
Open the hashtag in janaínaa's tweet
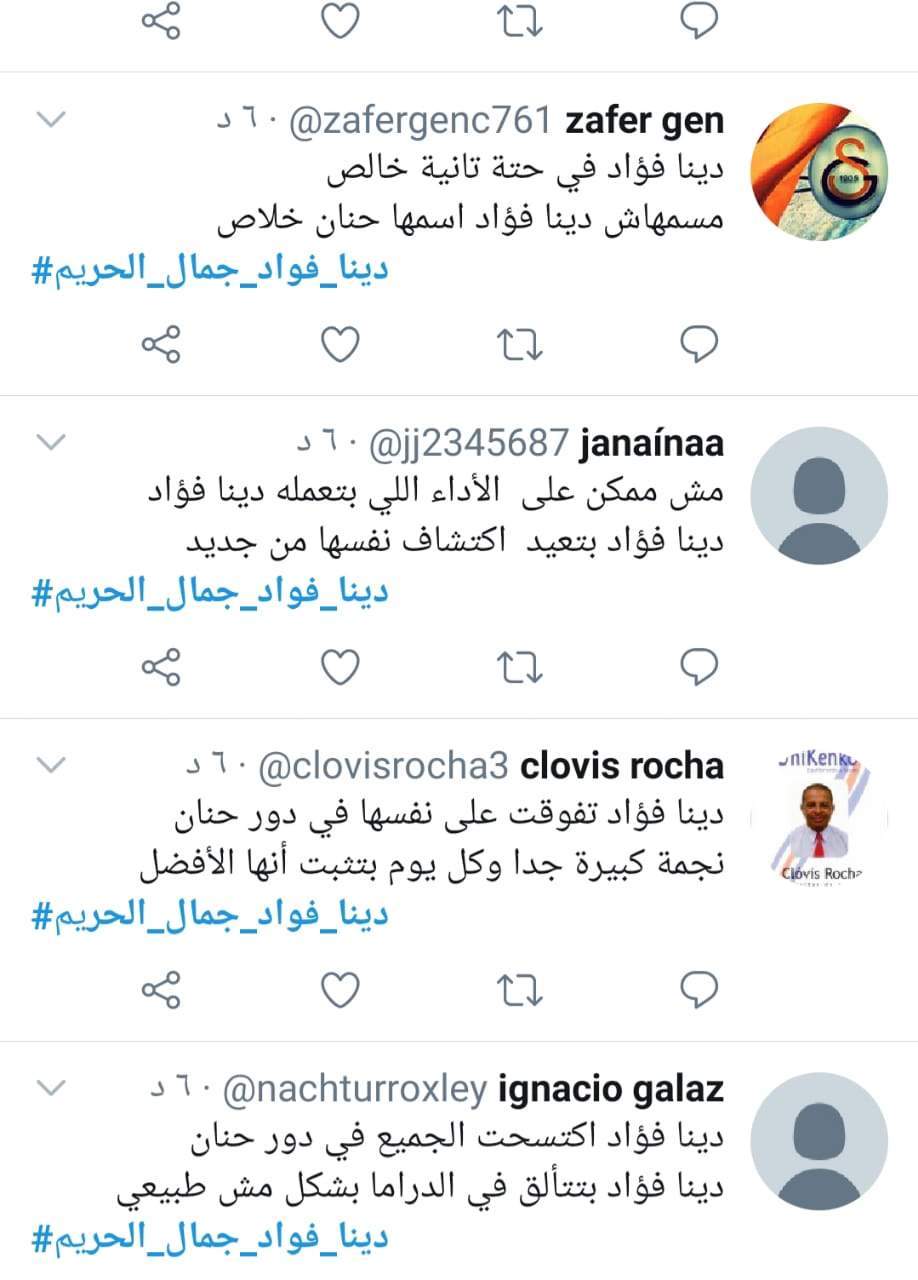click(210, 592)
